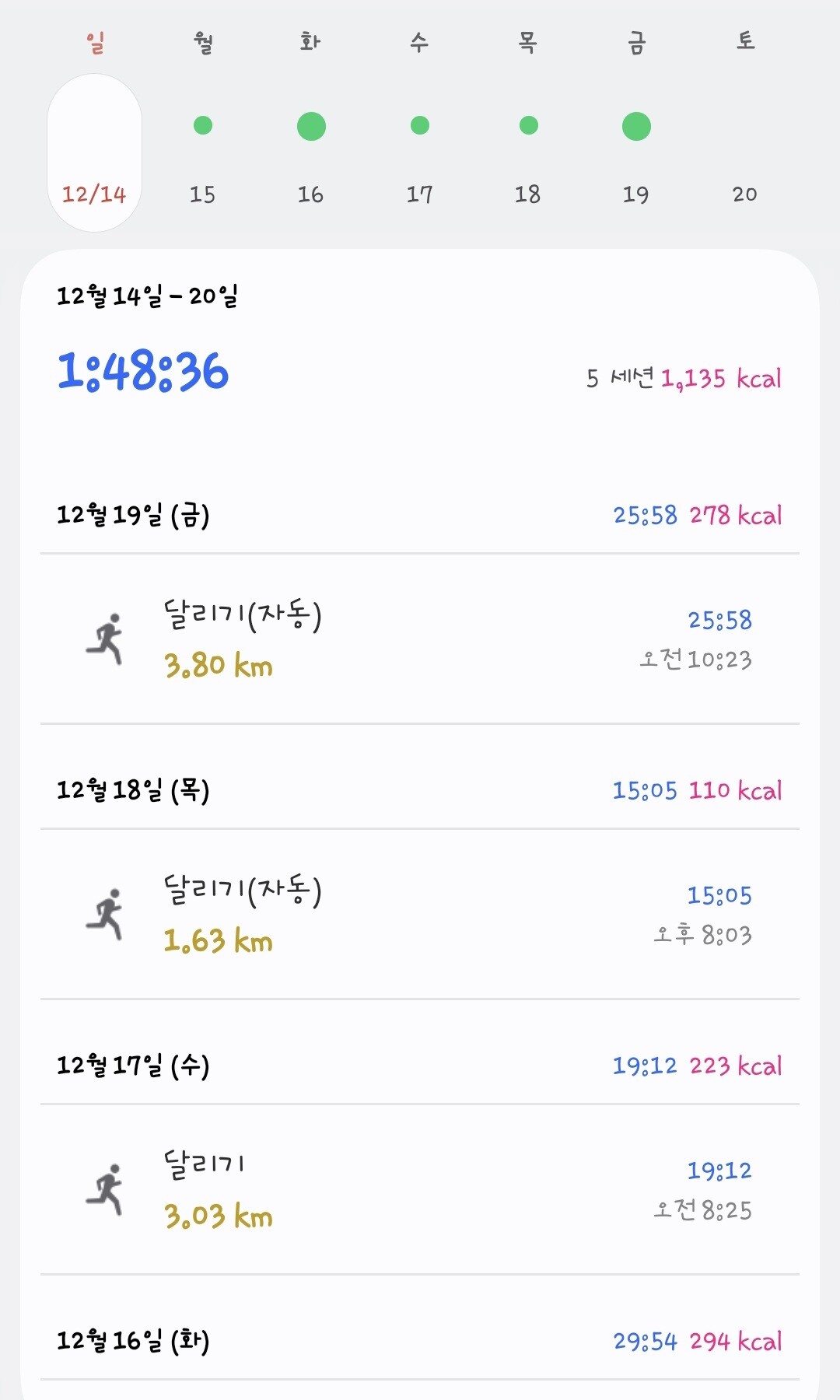Tap Saturday the 20th

744,153
